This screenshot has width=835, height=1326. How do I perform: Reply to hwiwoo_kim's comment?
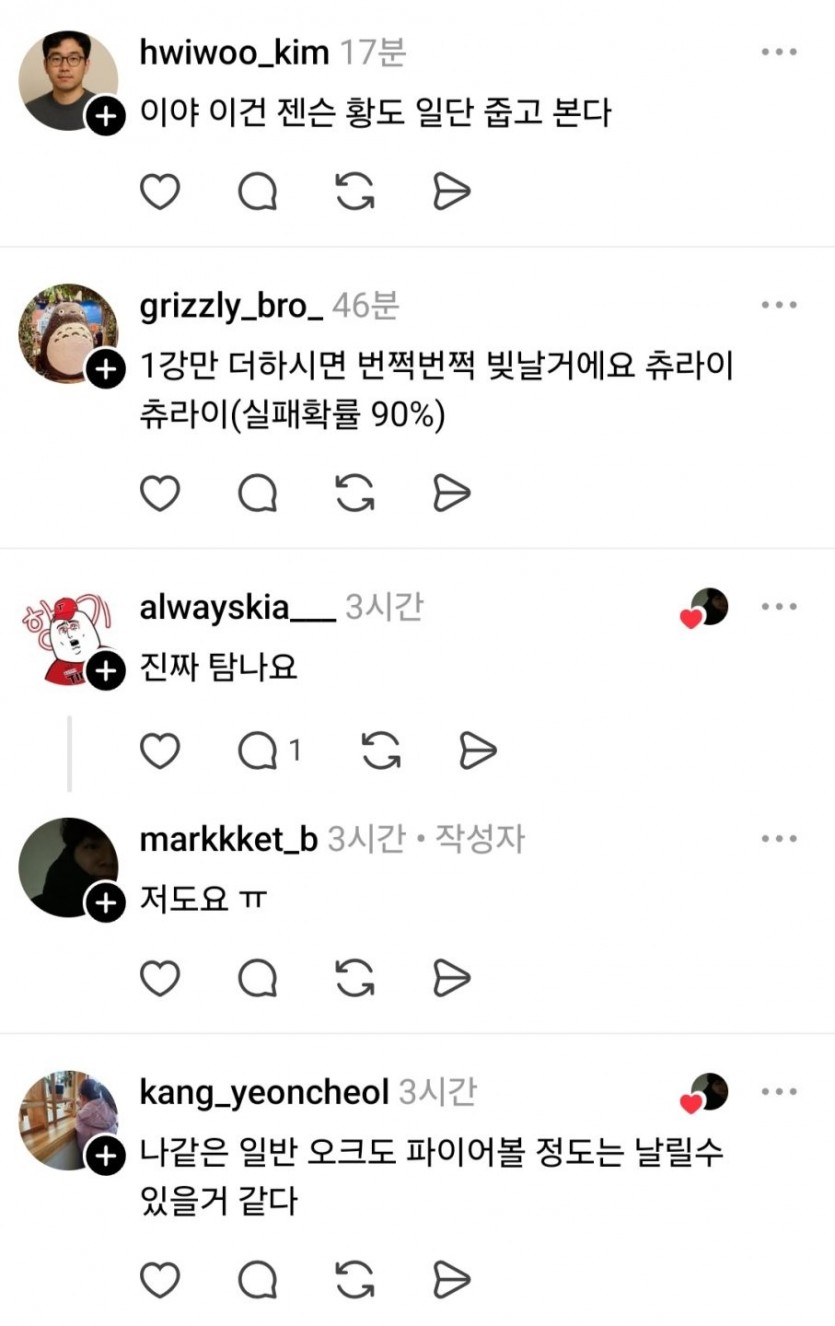pyautogui.click(x=257, y=191)
